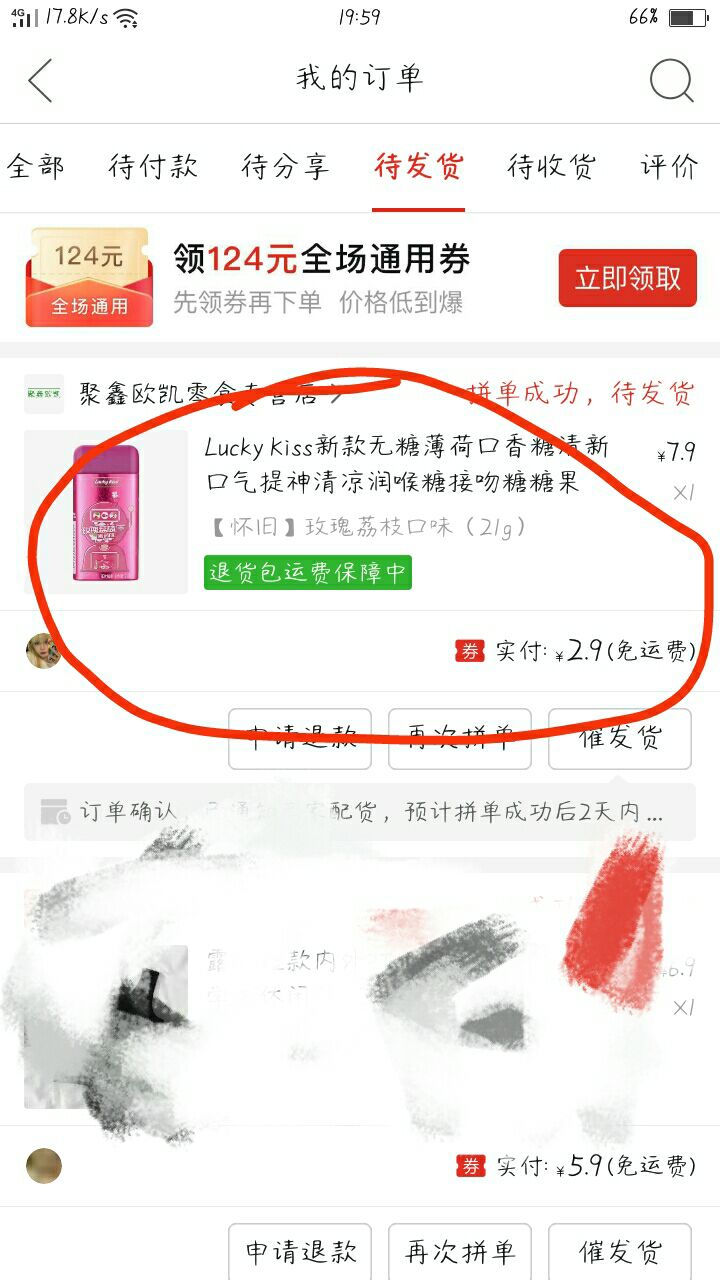Tap 催发货 for the ¥5.9 order
720x1280 pixels.
tap(620, 1252)
